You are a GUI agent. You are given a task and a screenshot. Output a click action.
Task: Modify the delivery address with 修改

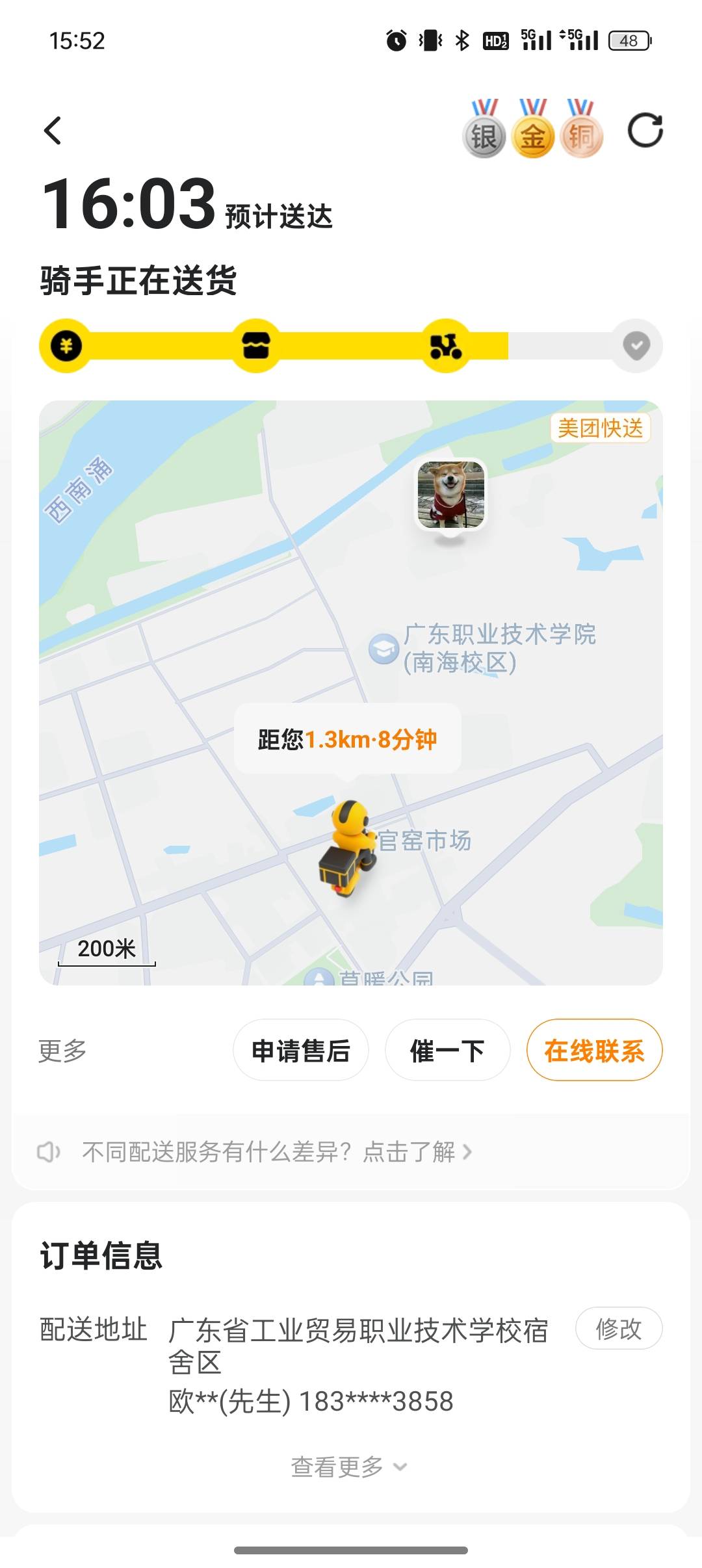pyautogui.click(x=618, y=1329)
